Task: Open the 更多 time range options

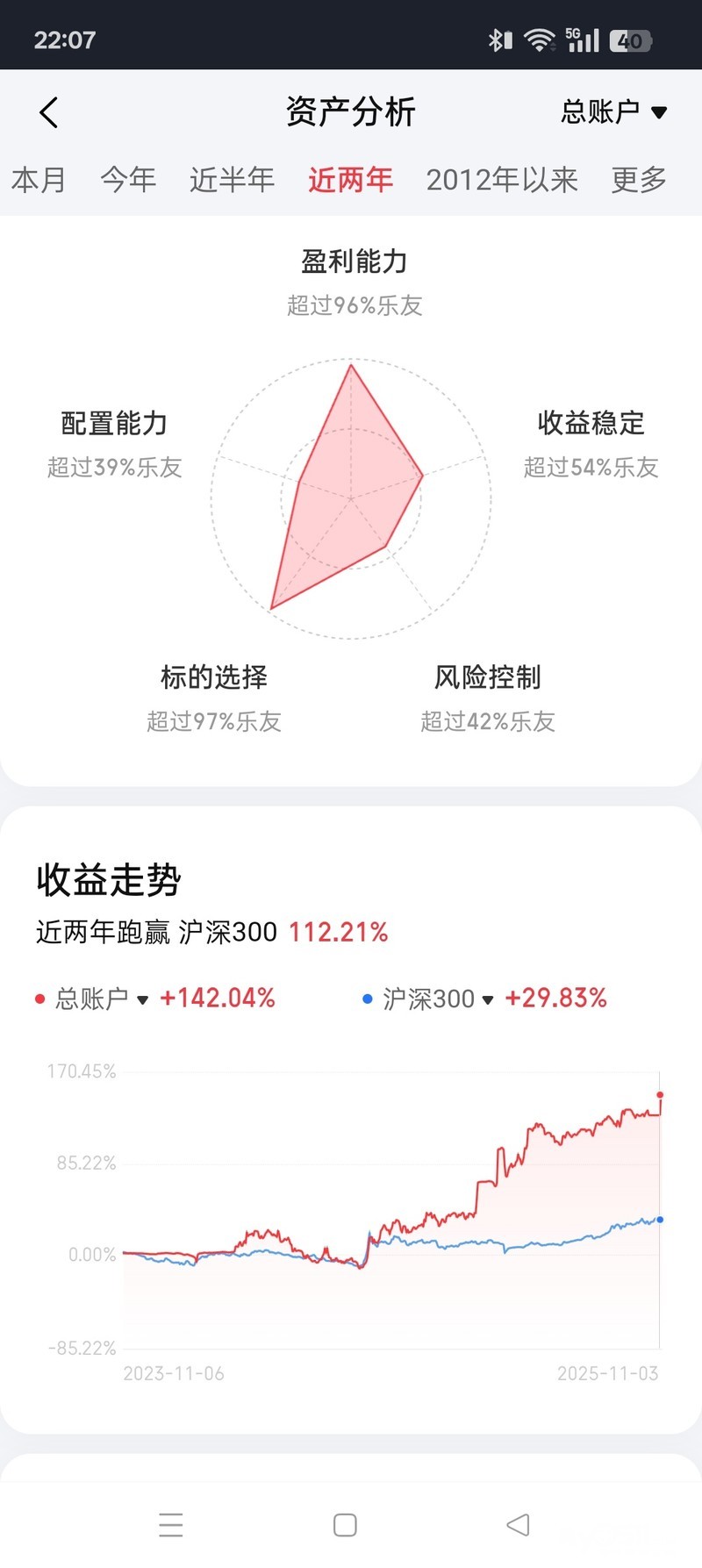Action: [638, 180]
